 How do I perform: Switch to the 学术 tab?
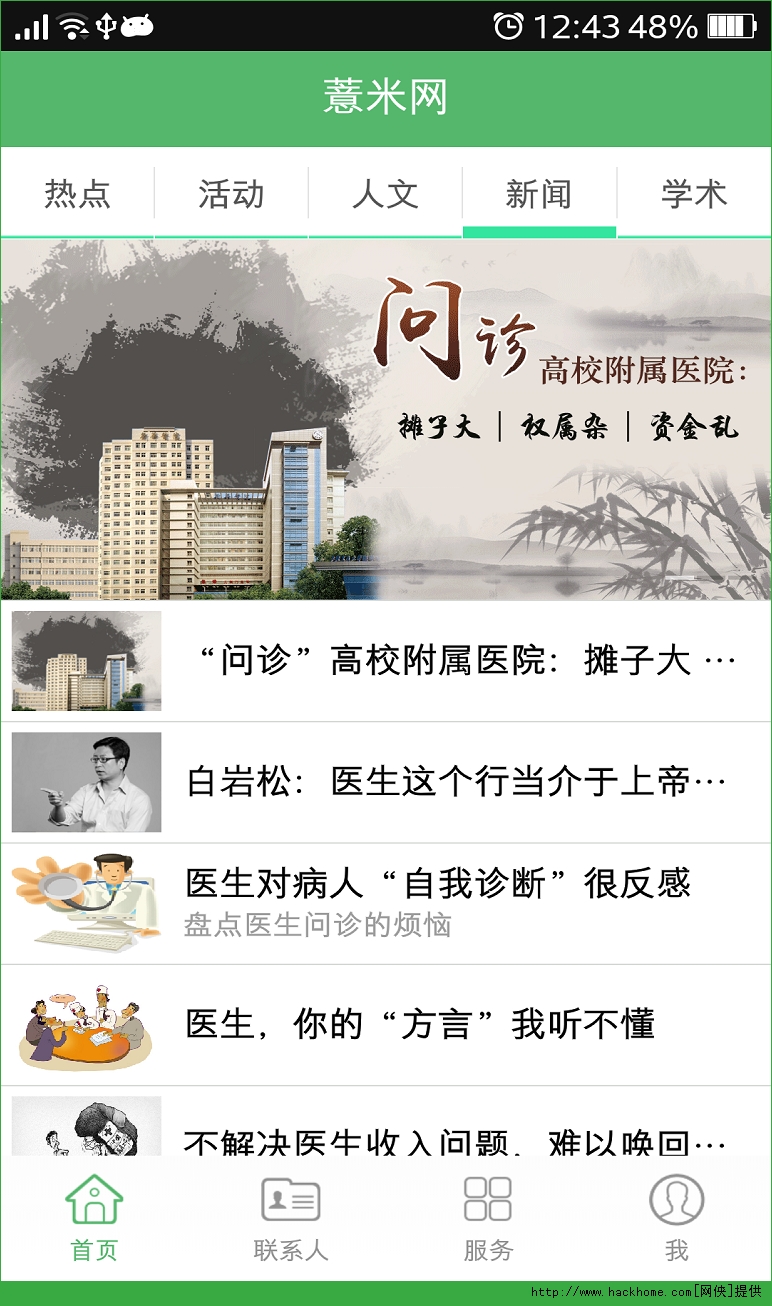(x=694, y=194)
